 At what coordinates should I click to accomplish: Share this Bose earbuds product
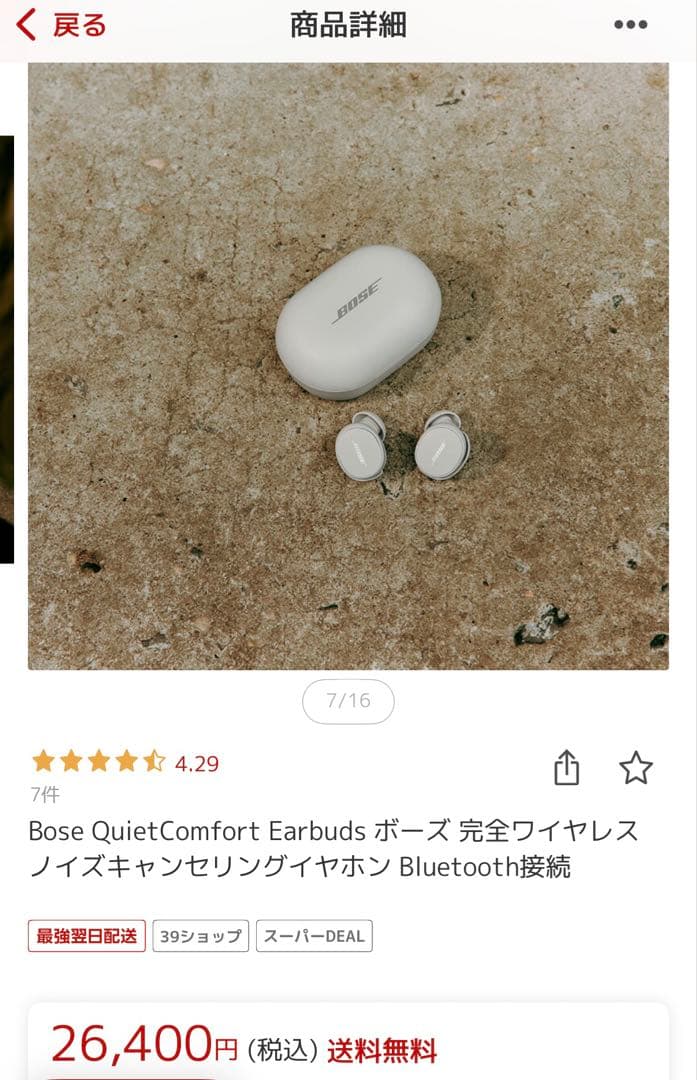click(x=566, y=768)
